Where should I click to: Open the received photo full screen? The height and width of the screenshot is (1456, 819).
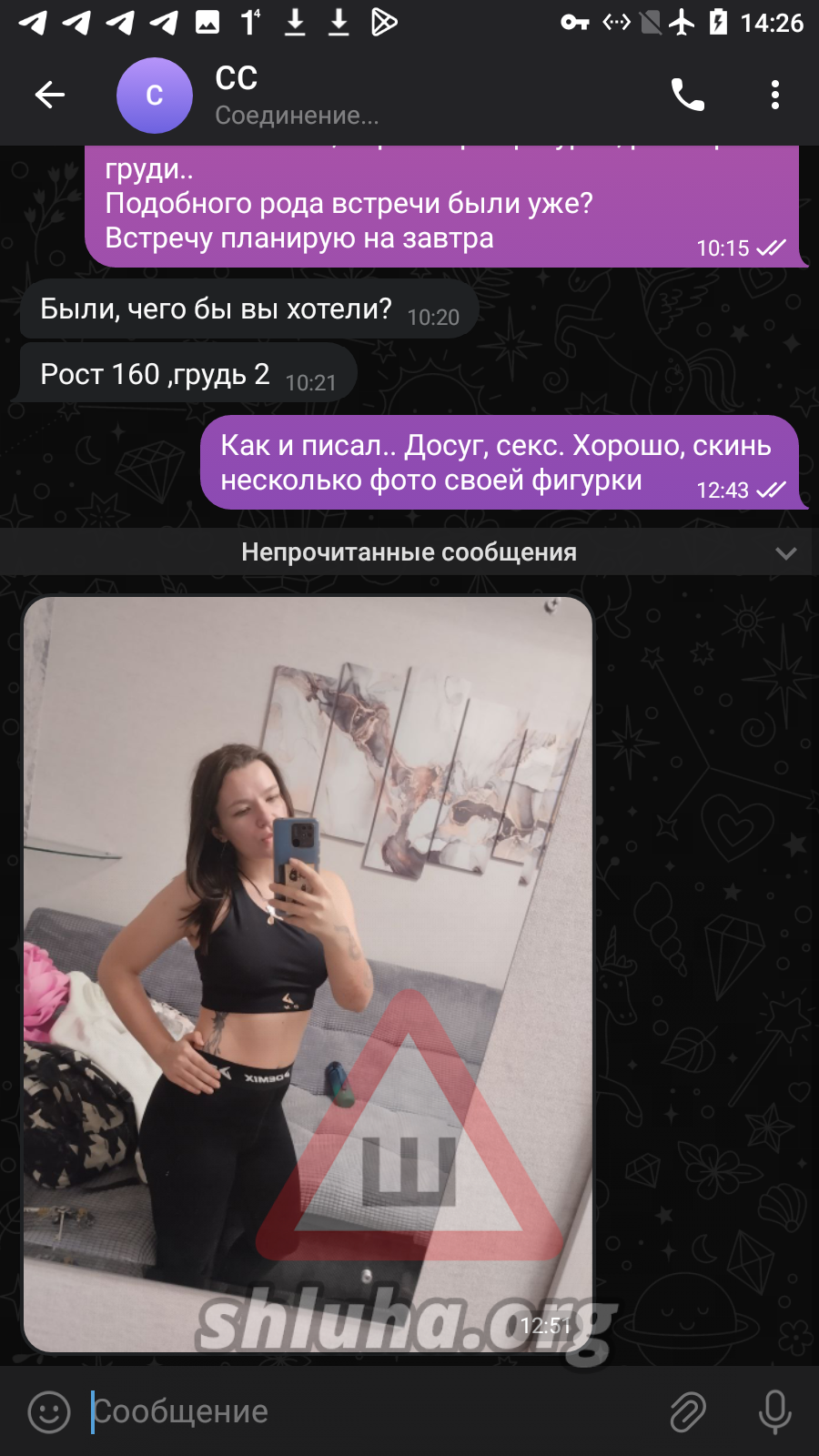(x=308, y=974)
